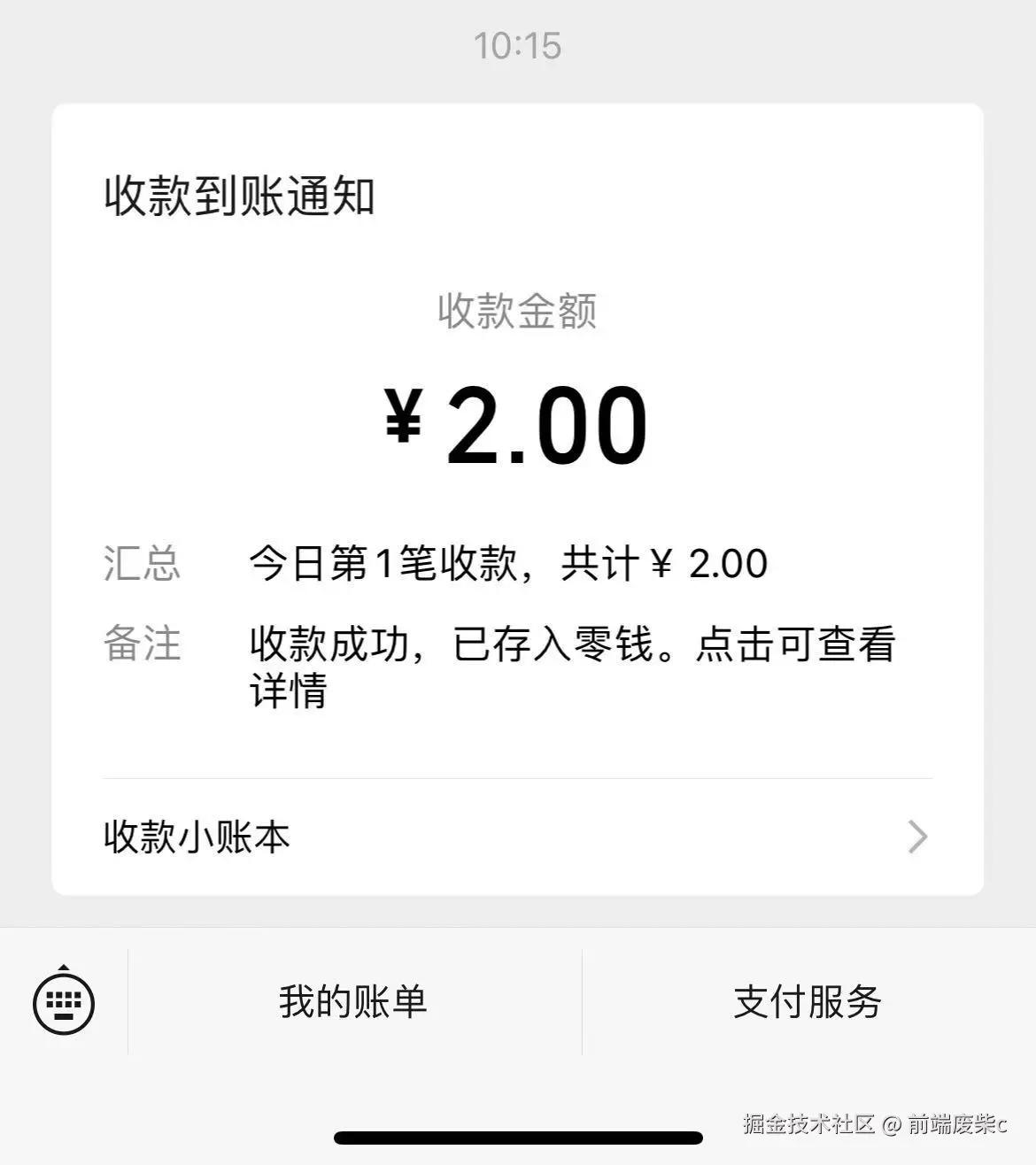Image resolution: width=1036 pixels, height=1165 pixels.
Task: Tap the payment notification card body
Action: coord(518,496)
